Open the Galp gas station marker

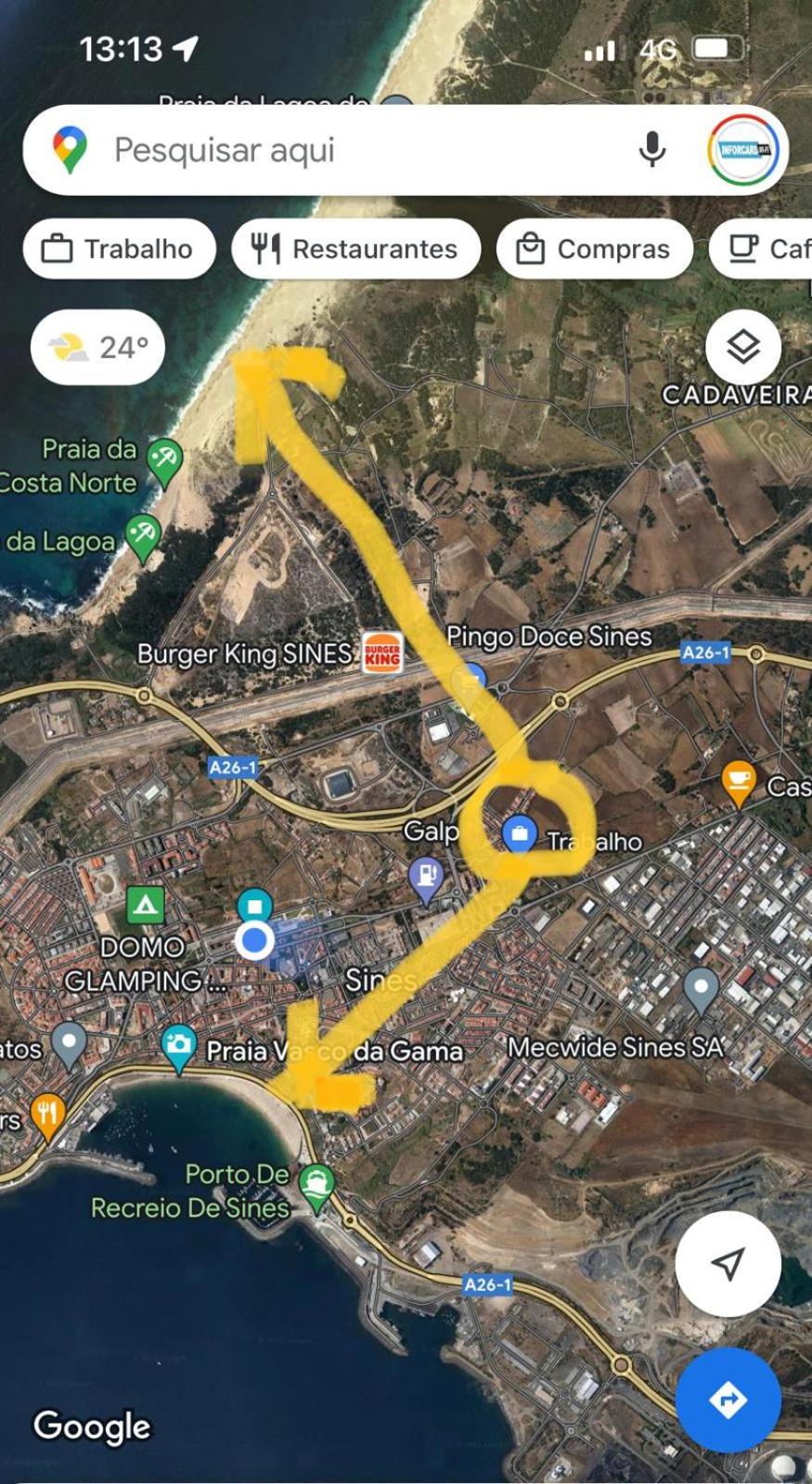click(426, 878)
